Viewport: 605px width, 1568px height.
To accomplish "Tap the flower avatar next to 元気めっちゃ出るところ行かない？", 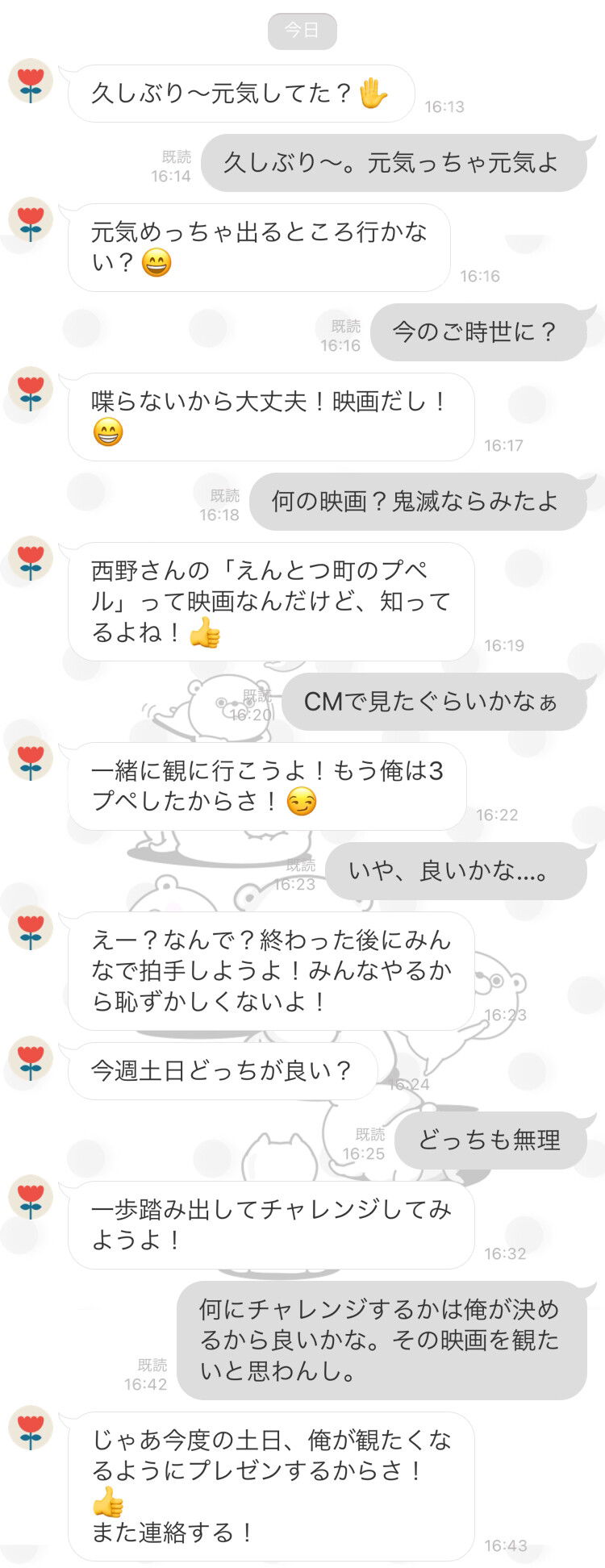I will (31, 219).
